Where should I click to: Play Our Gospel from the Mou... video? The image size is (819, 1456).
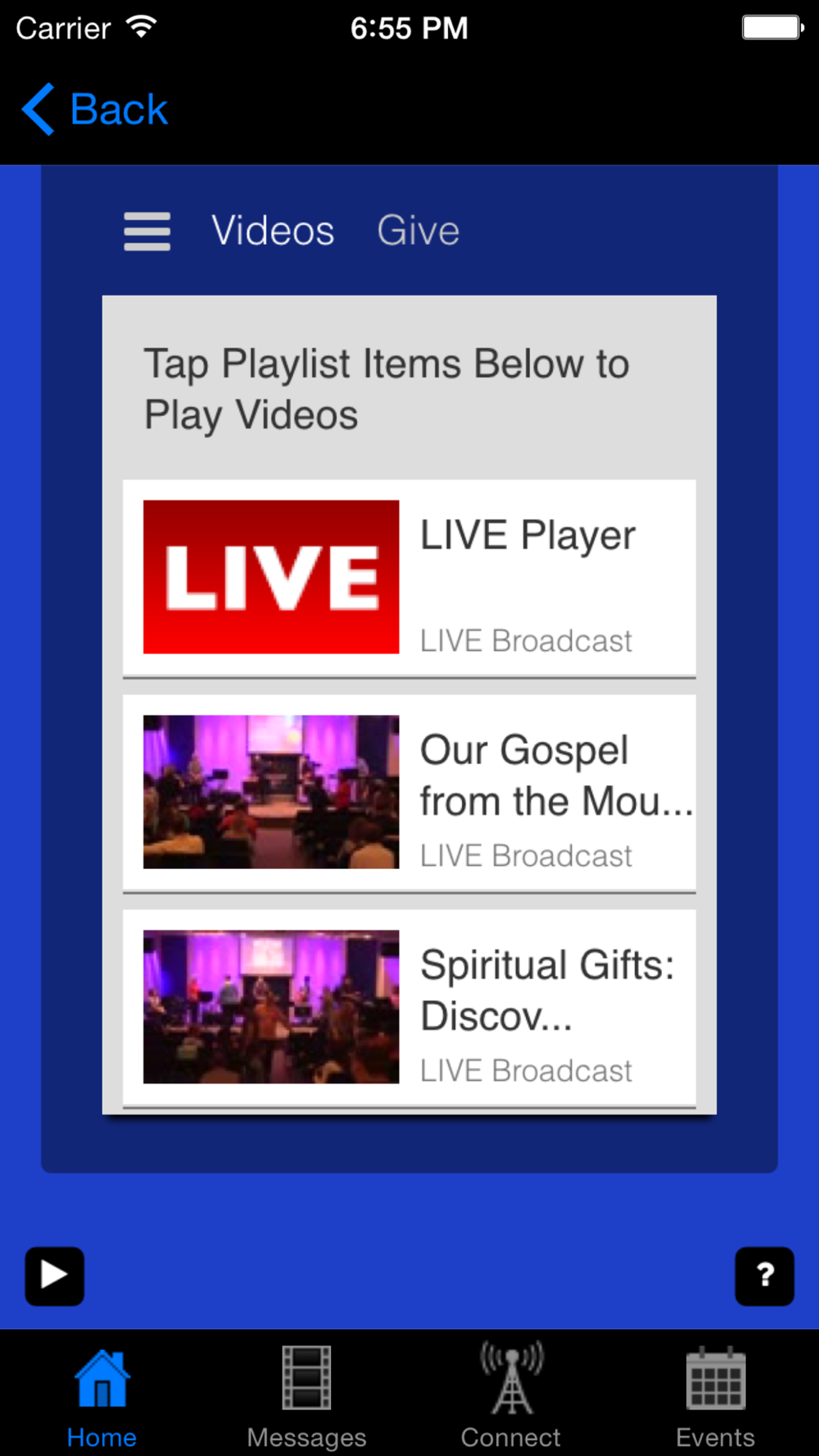point(409,793)
